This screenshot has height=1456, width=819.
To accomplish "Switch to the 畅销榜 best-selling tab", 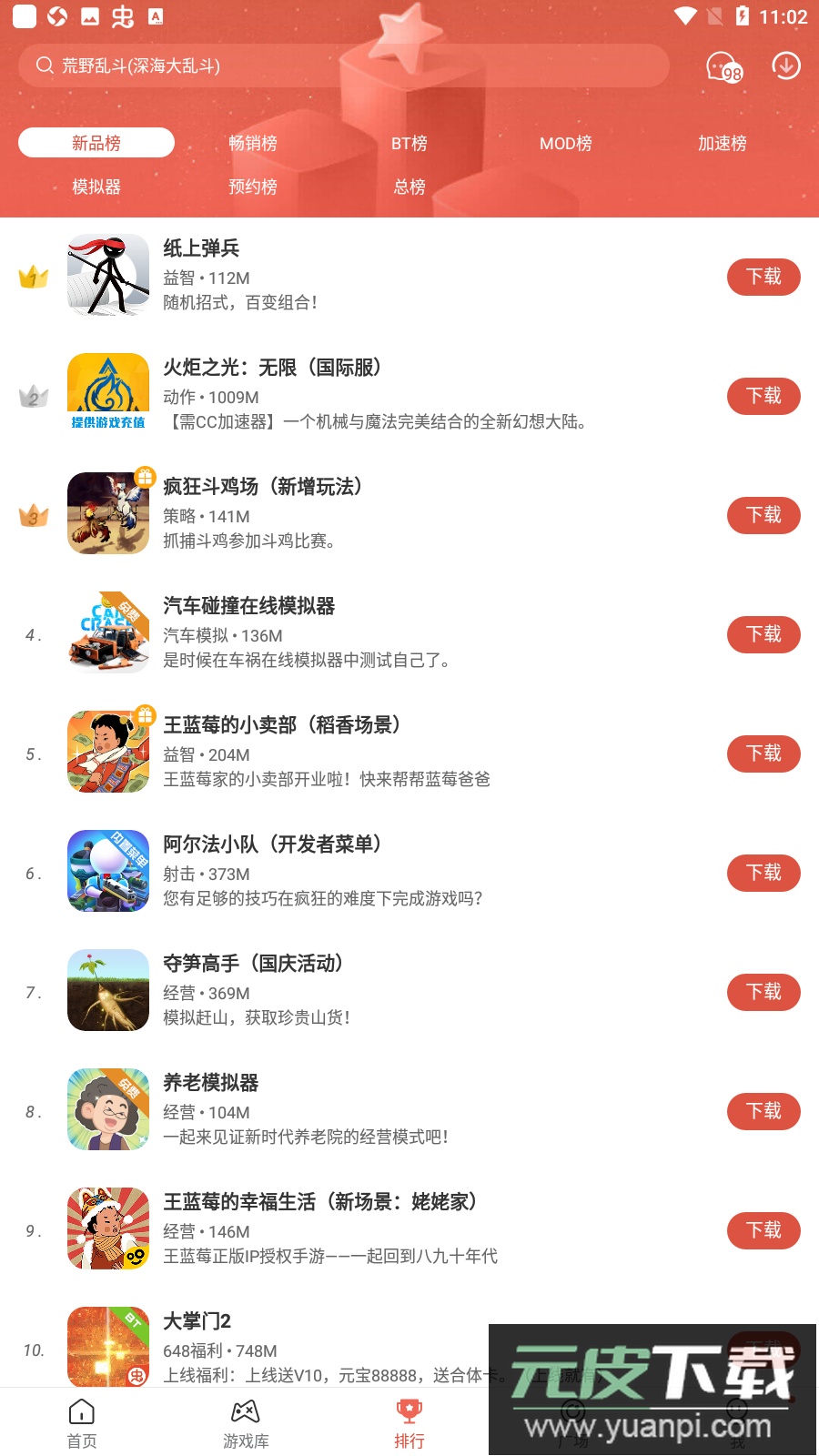I will pyautogui.click(x=252, y=143).
